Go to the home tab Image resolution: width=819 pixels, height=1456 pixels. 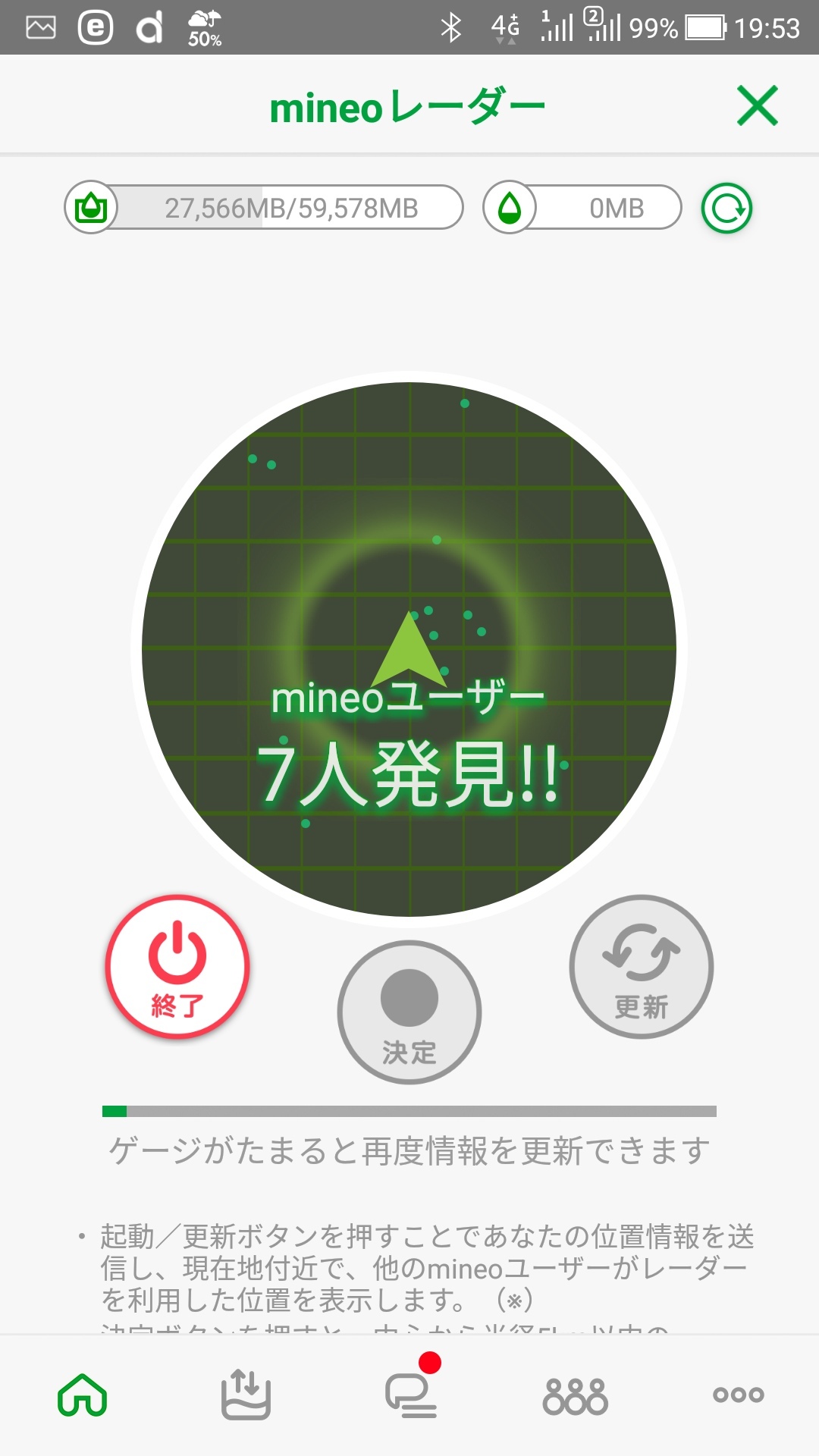(x=83, y=1395)
